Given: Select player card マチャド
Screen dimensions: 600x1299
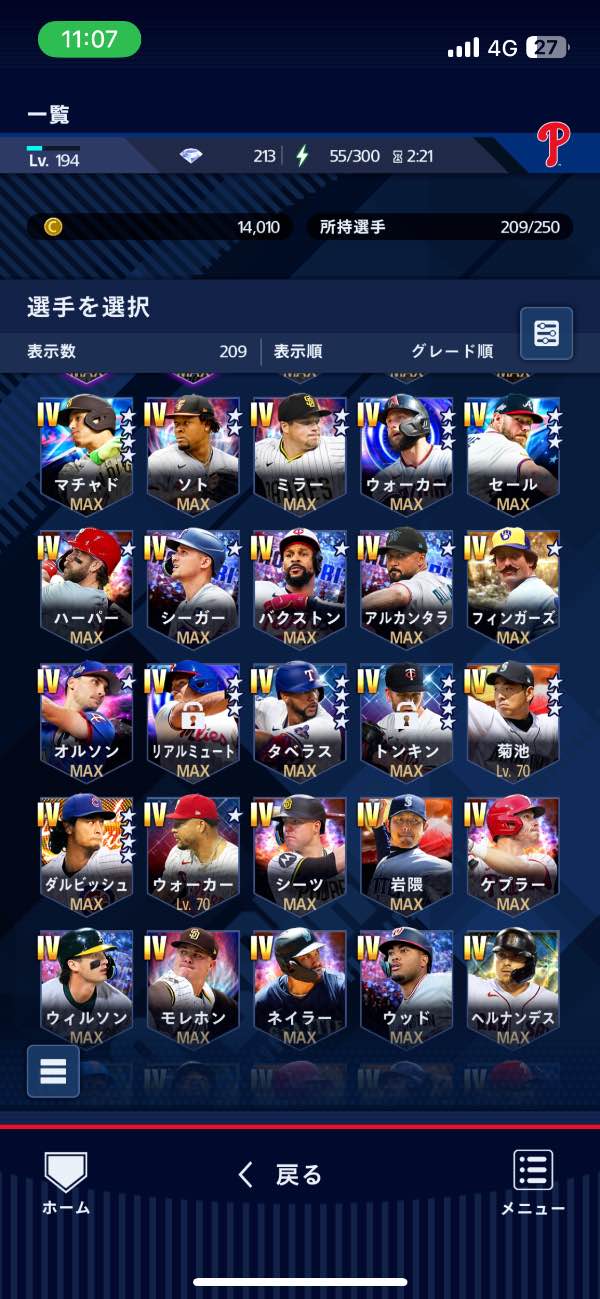Looking at the screenshot, I should pyautogui.click(x=86, y=455).
